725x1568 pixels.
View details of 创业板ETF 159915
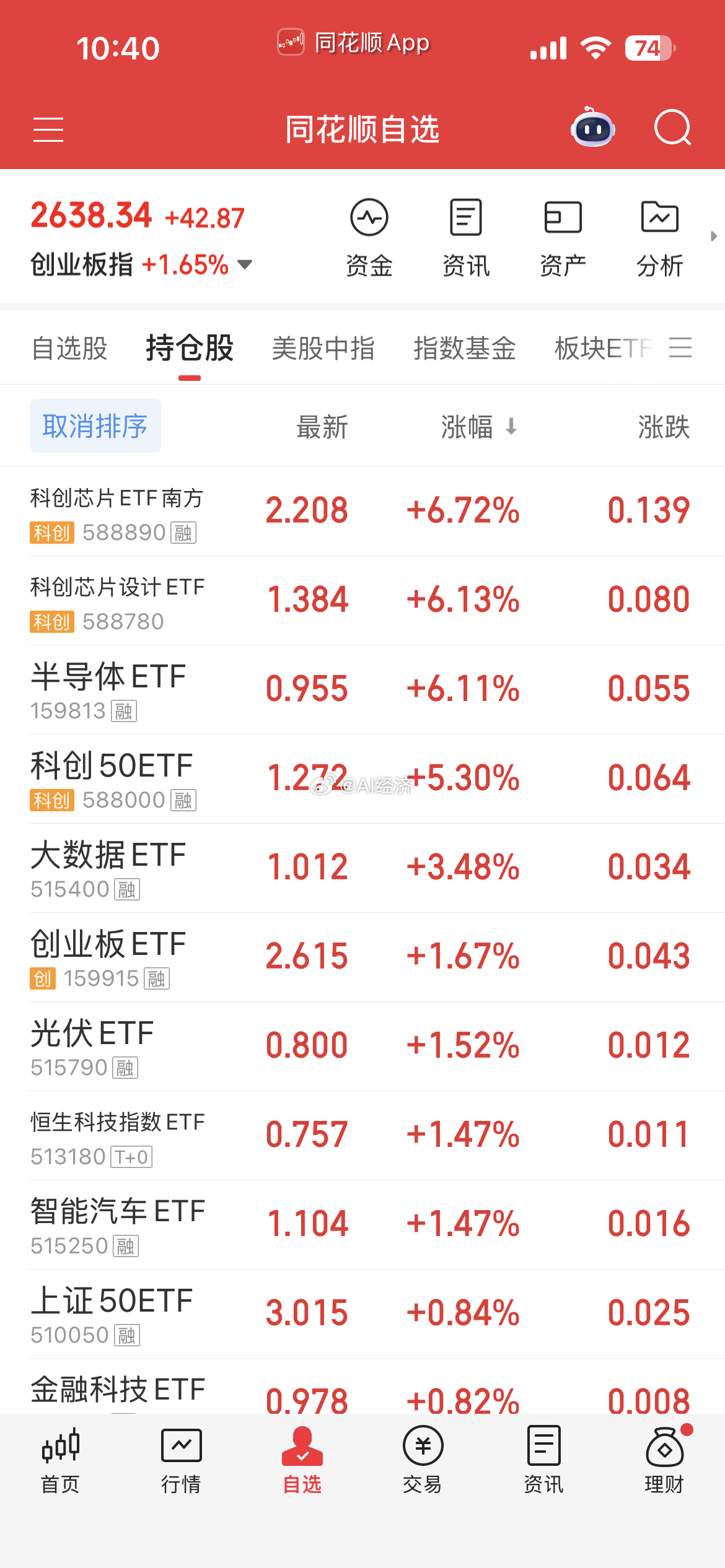(362, 957)
